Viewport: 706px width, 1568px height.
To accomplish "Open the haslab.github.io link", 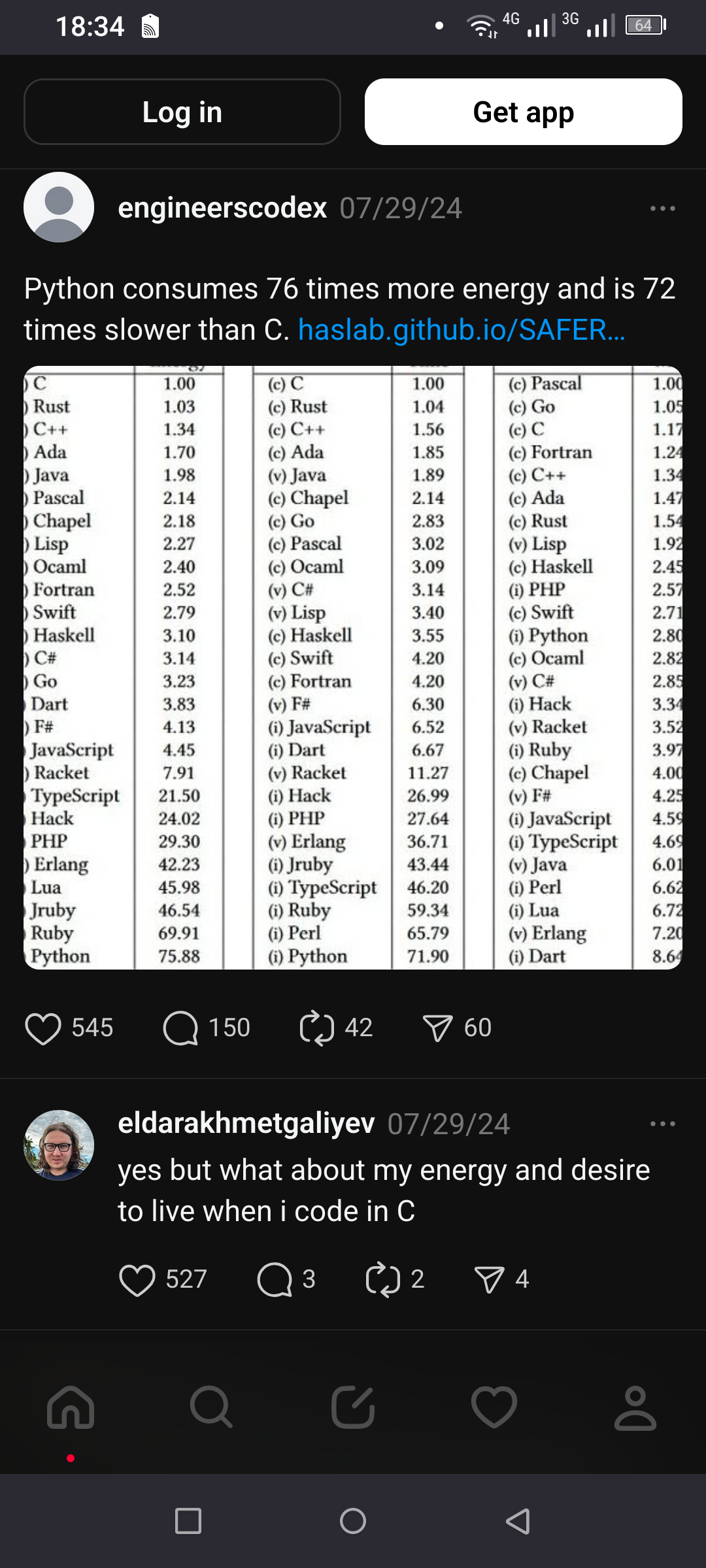I will [x=462, y=330].
